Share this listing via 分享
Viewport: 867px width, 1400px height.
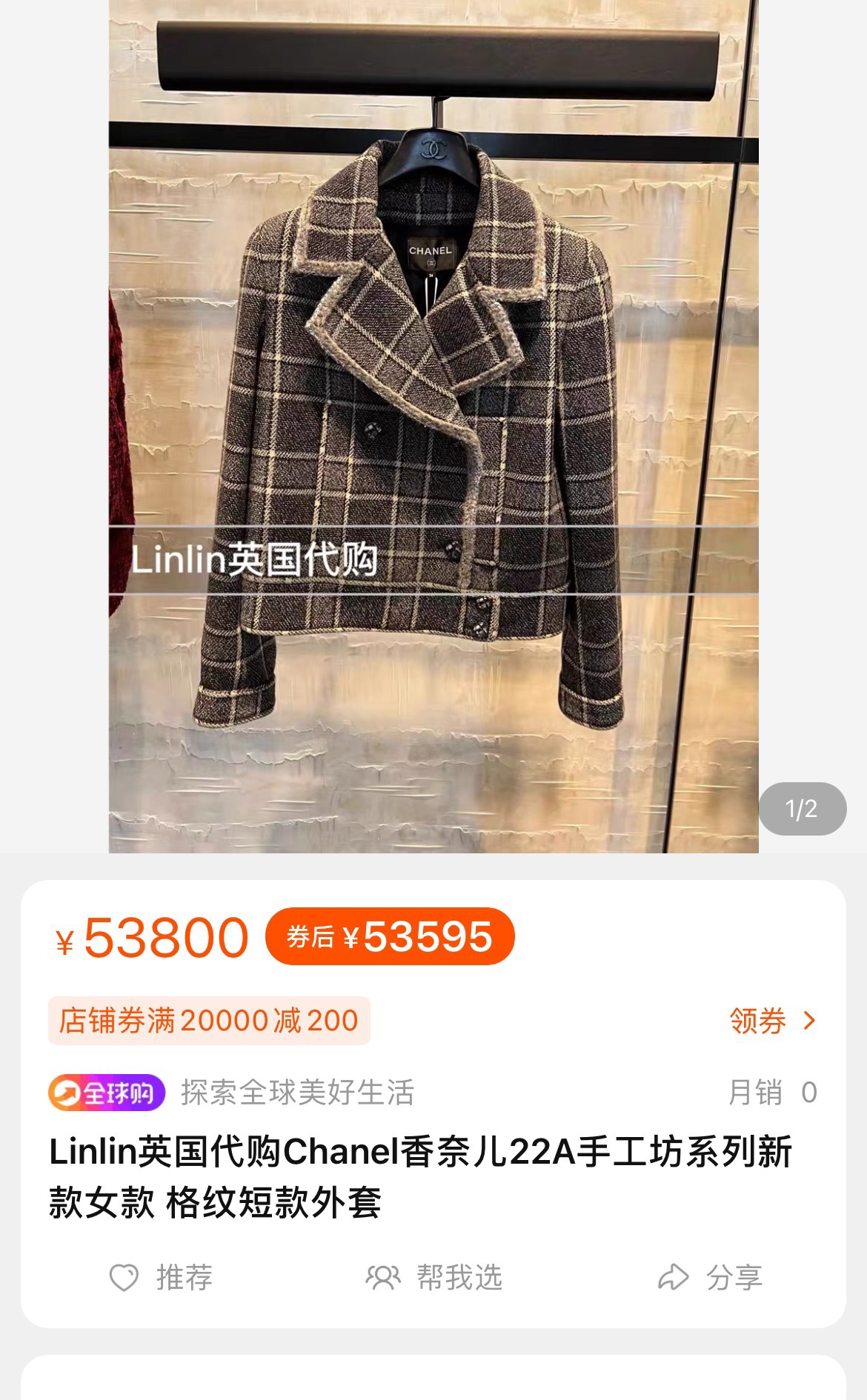tap(709, 1277)
